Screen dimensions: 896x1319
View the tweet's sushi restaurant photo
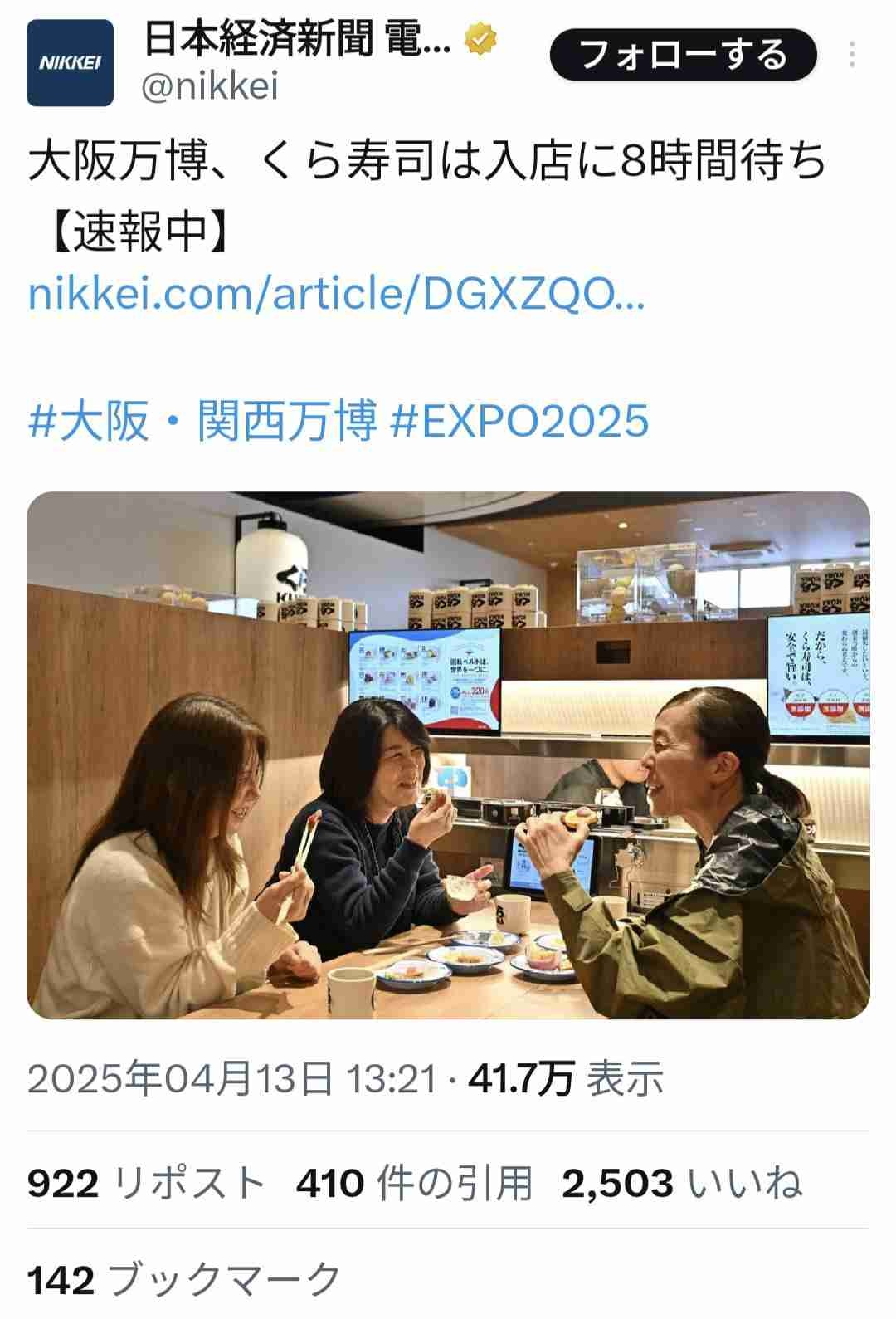(448, 755)
